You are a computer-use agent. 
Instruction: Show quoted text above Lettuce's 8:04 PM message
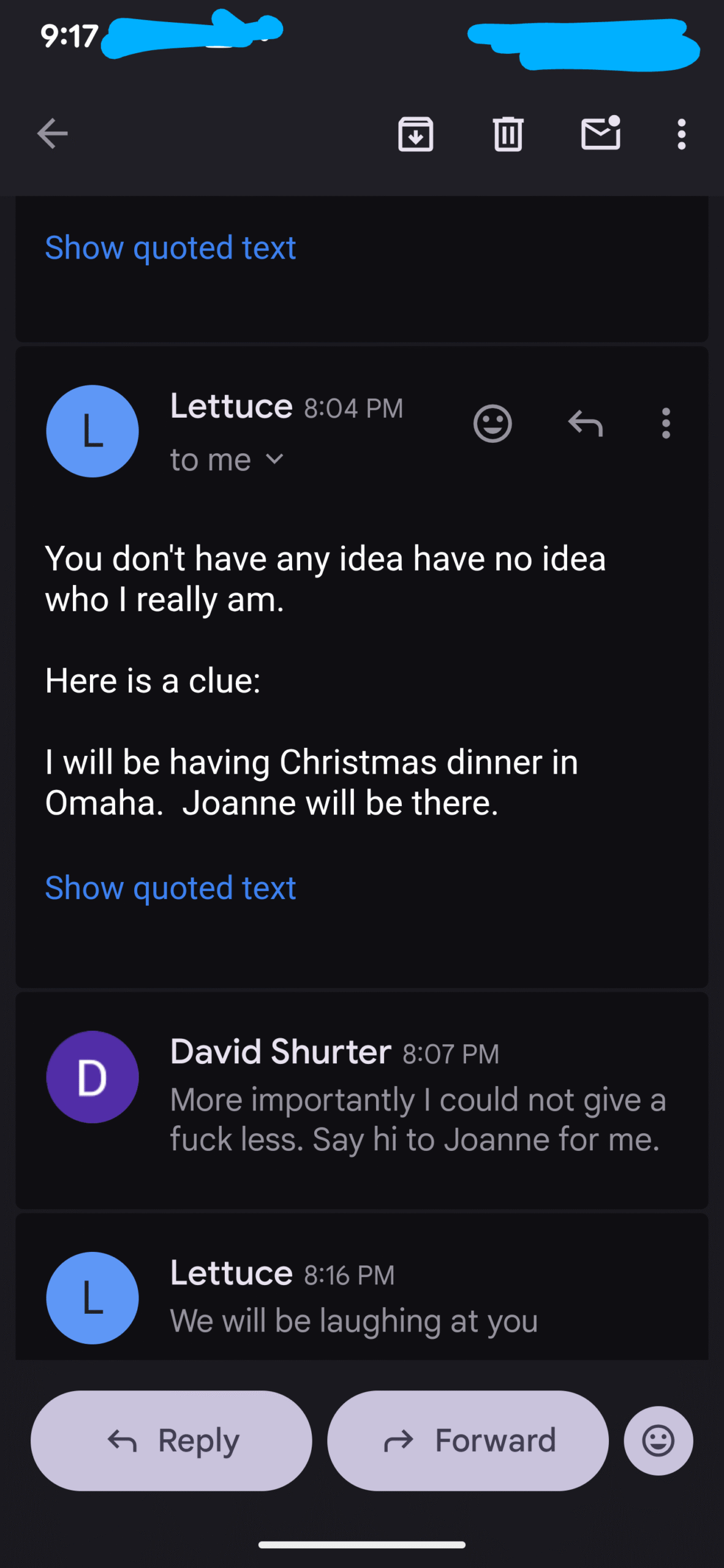pos(170,248)
